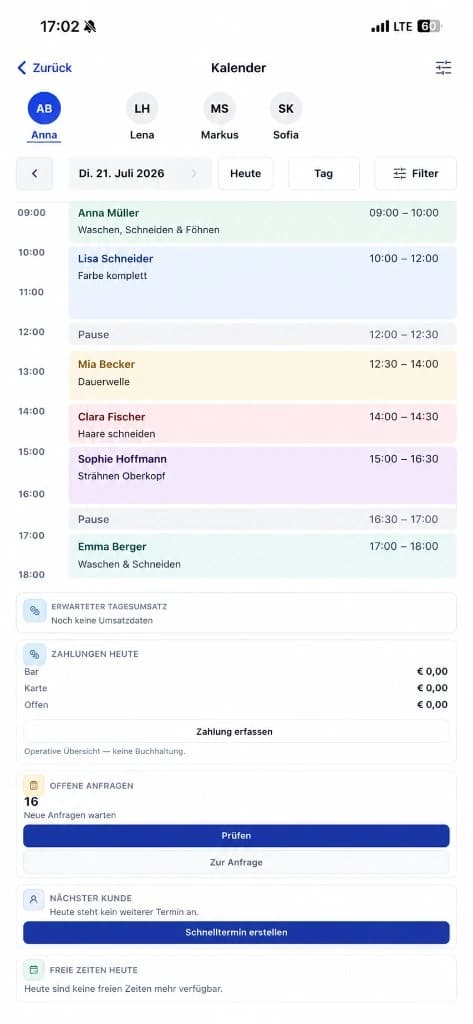Switch to Markus's calendar
The width and height of the screenshot is (473, 1024).
pos(220,108)
